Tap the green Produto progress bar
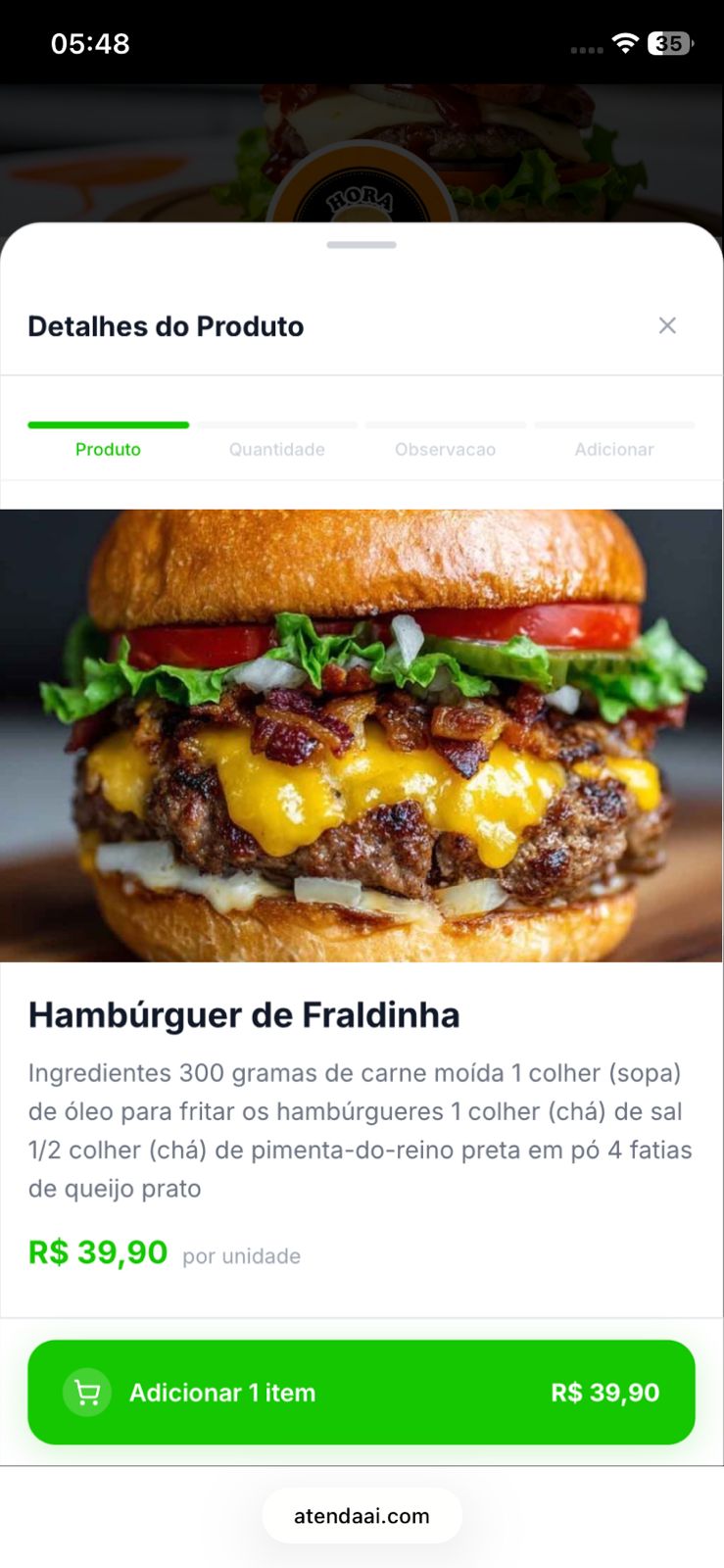The width and height of the screenshot is (724, 1568). [108, 425]
